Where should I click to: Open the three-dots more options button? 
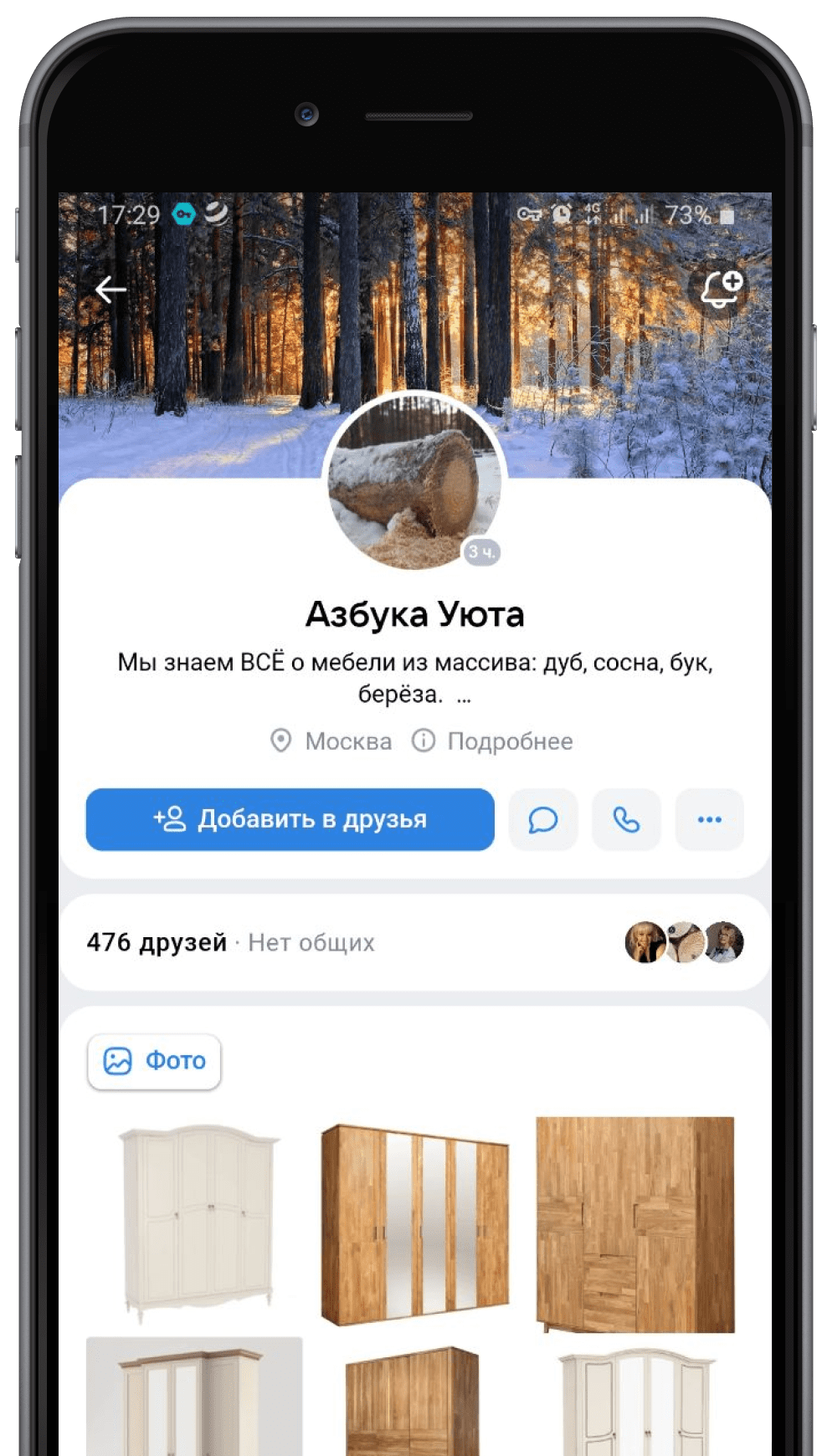(709, 820)
